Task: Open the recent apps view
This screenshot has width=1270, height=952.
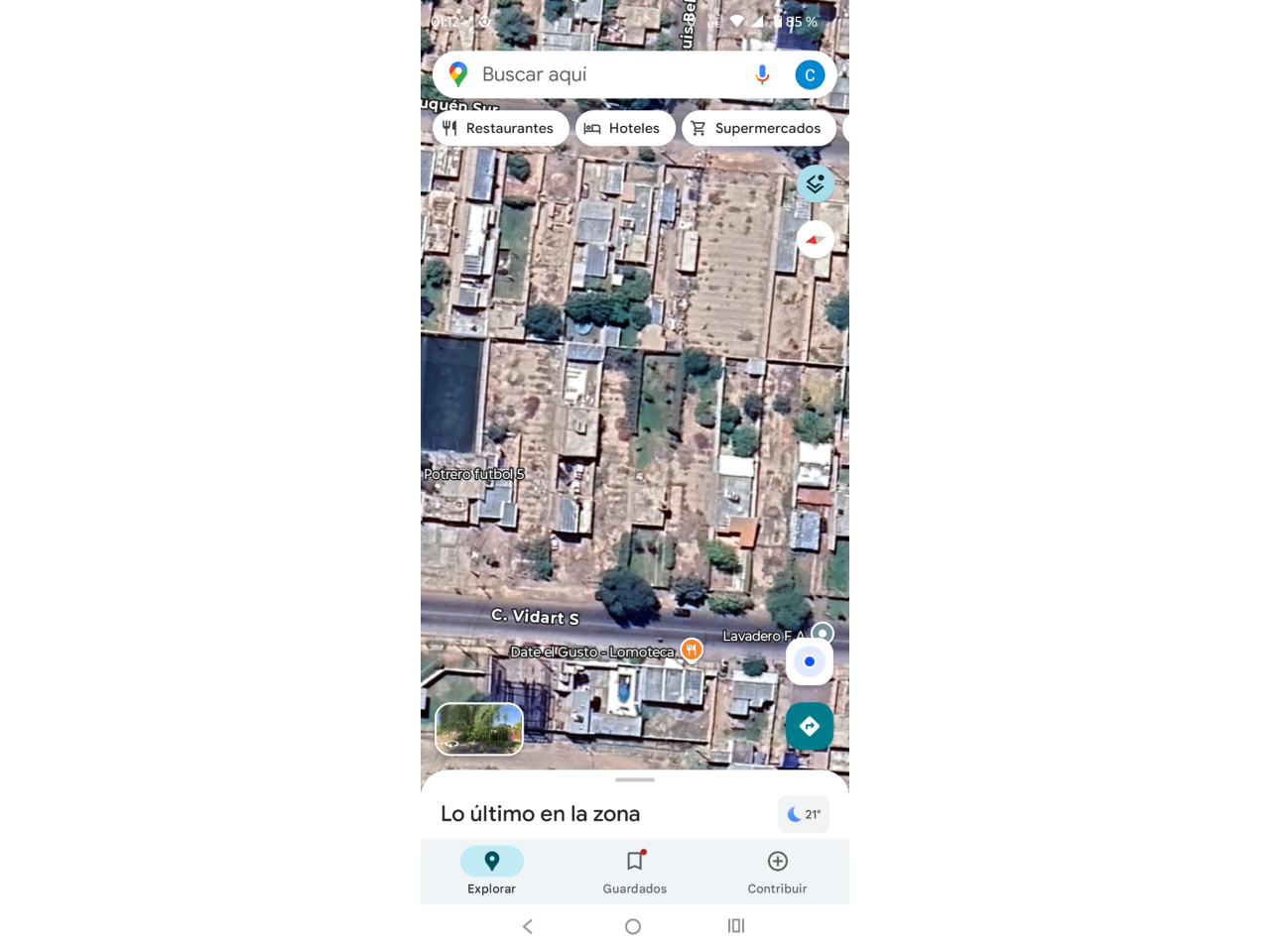Action: pos(736,926)
